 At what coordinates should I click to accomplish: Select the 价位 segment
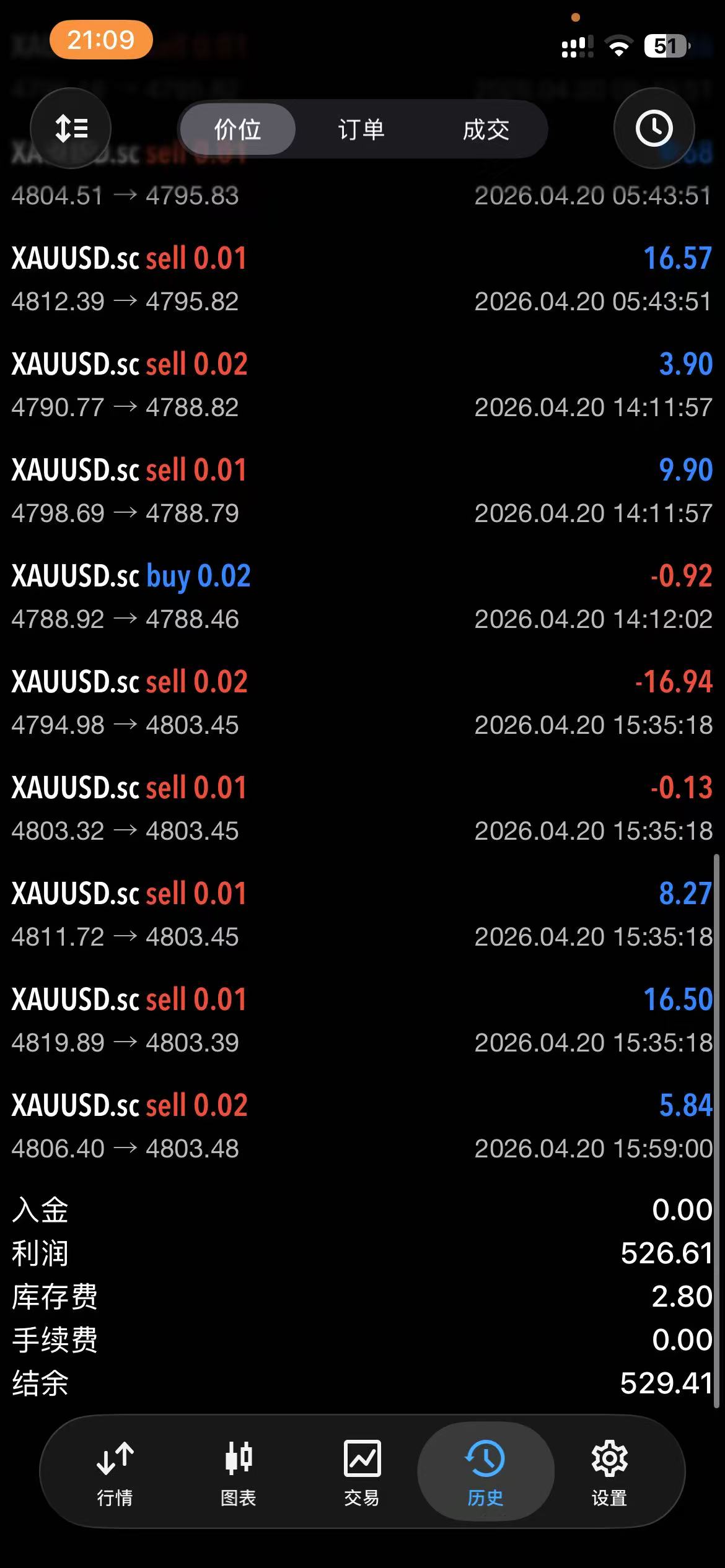237,129
